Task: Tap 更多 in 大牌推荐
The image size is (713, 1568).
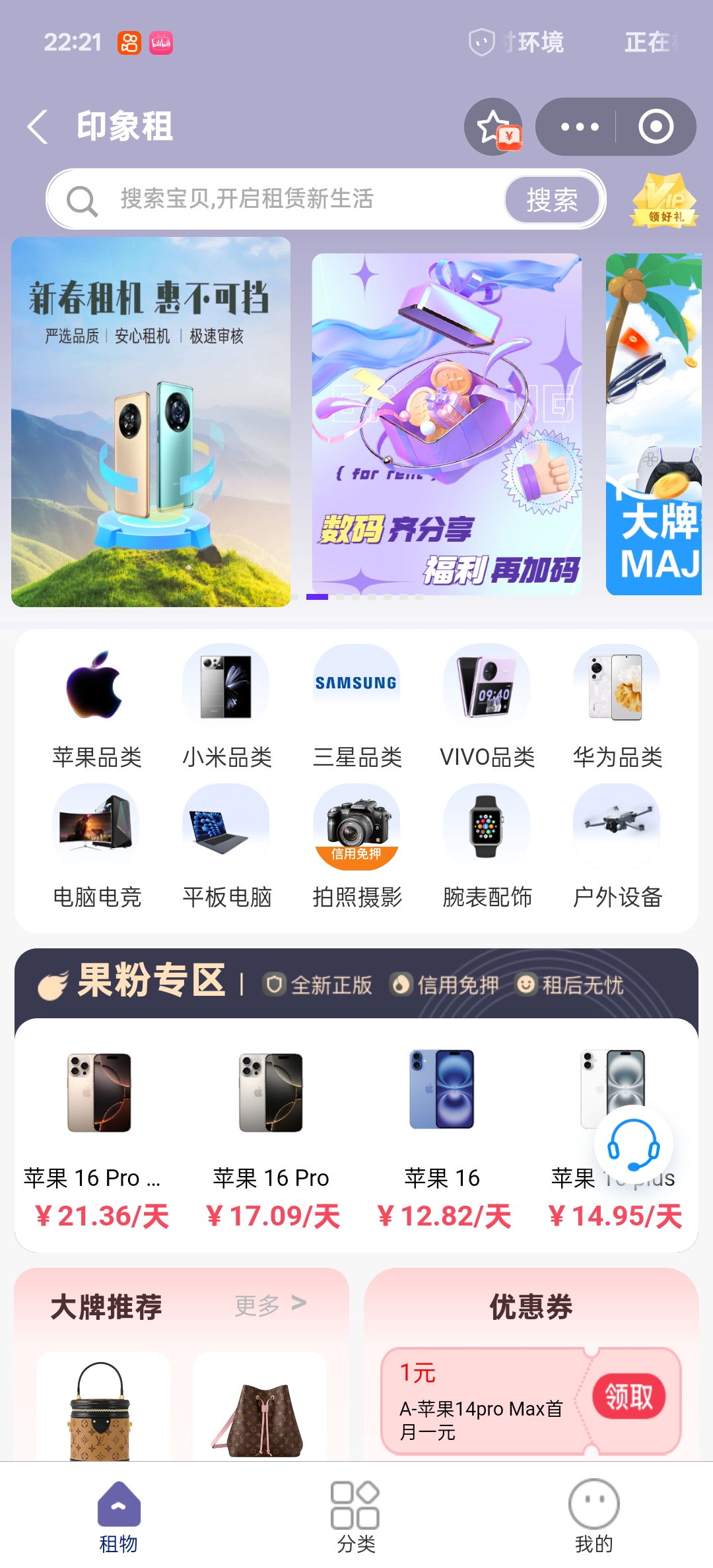Action: [270, 1305]
